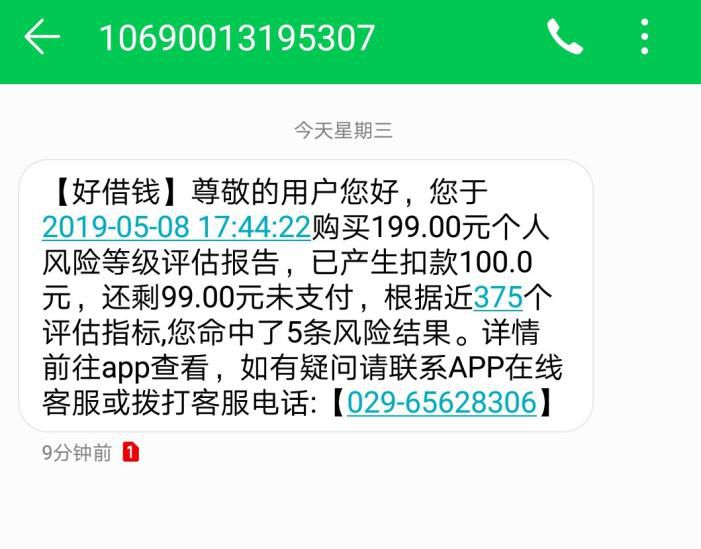Dial the 029-65628306 customer service number
Screen dimensions: 701x549
pos(441,402)
